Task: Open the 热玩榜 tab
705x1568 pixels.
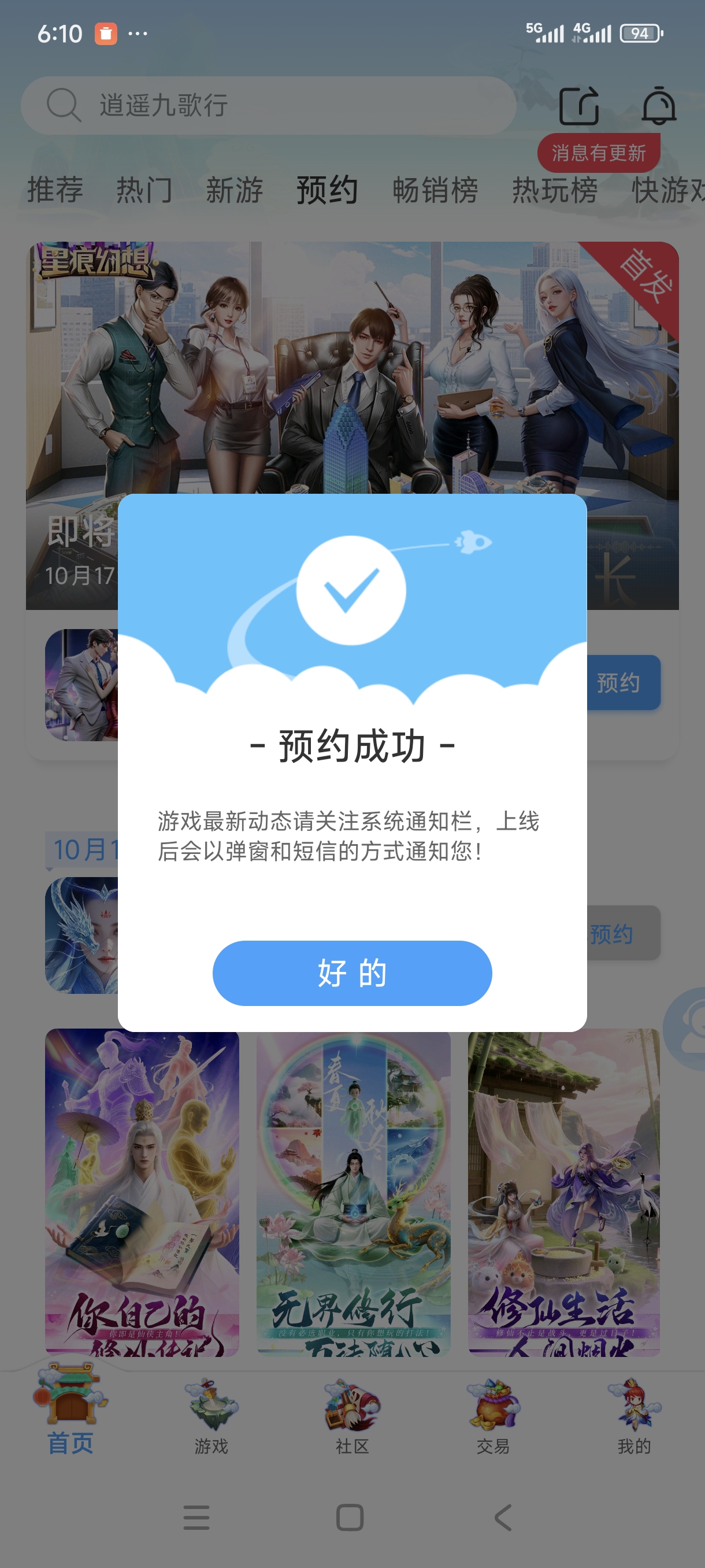Action: 554,190
